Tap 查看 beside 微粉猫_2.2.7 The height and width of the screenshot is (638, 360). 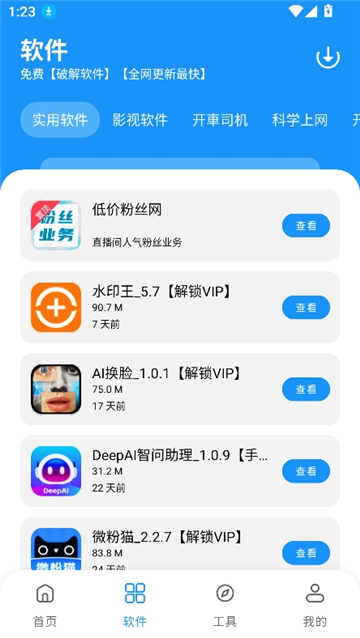(x=306, y=553)
